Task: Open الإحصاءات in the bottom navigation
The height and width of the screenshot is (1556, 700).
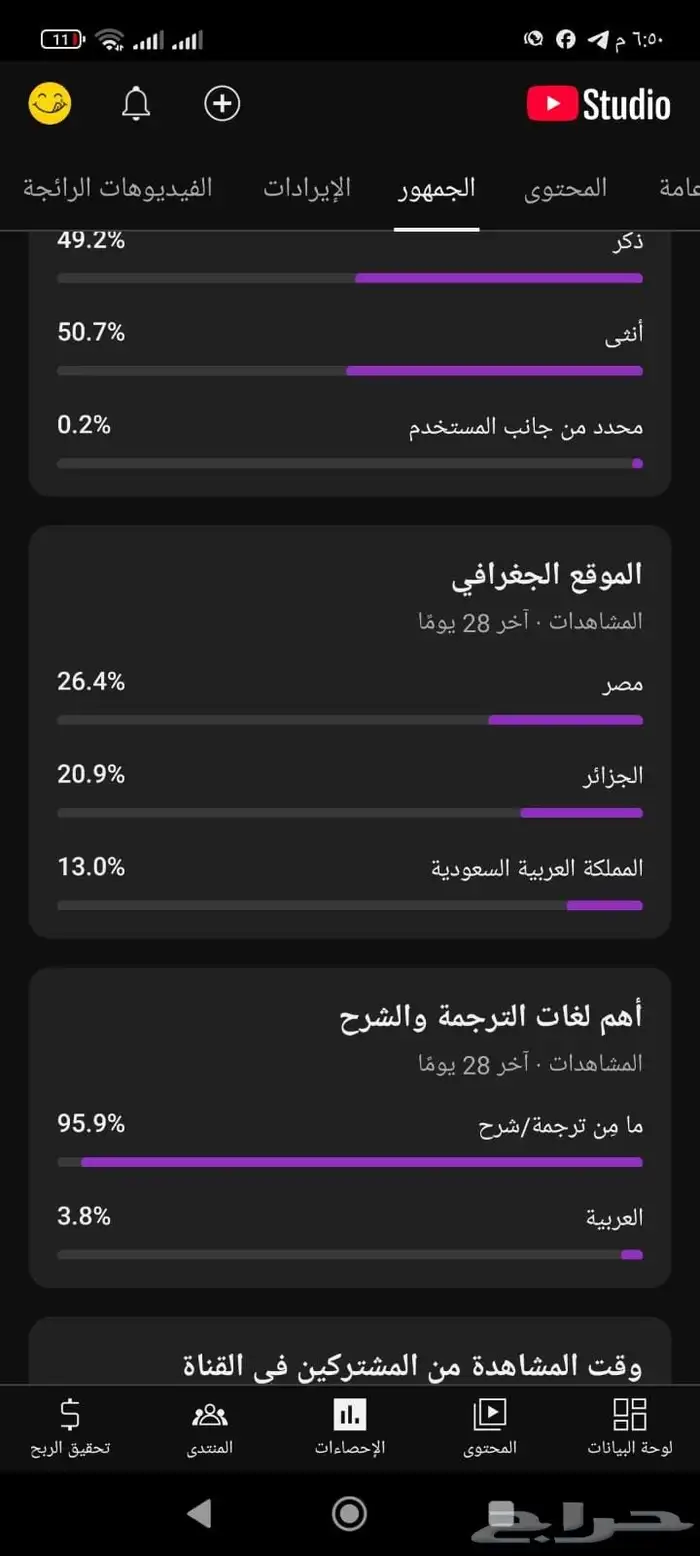Action: [350, 1427]
